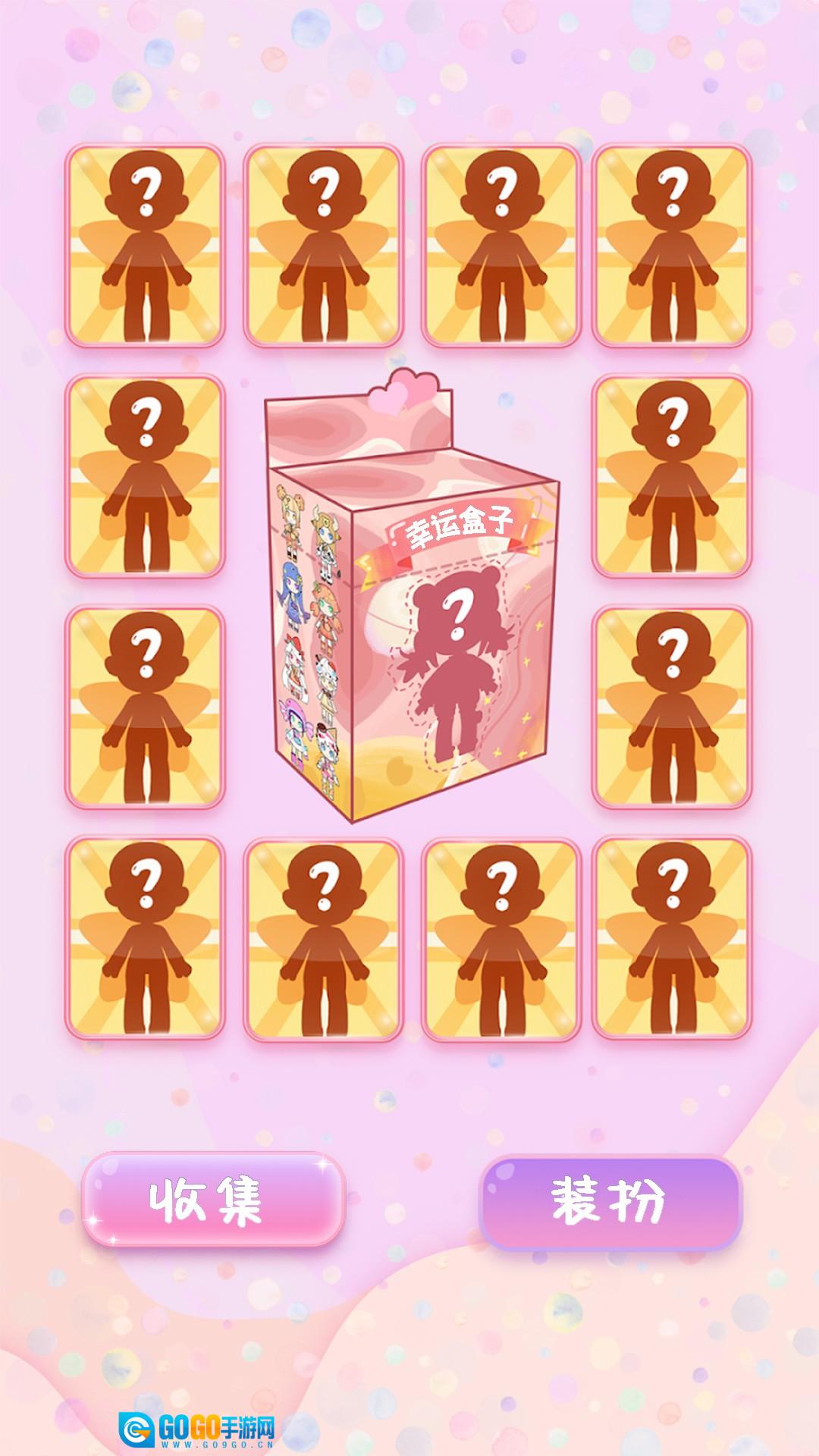The image size is (819, 1456).
Task: Tap the 收集 collect button
Action: point(213,1200)
